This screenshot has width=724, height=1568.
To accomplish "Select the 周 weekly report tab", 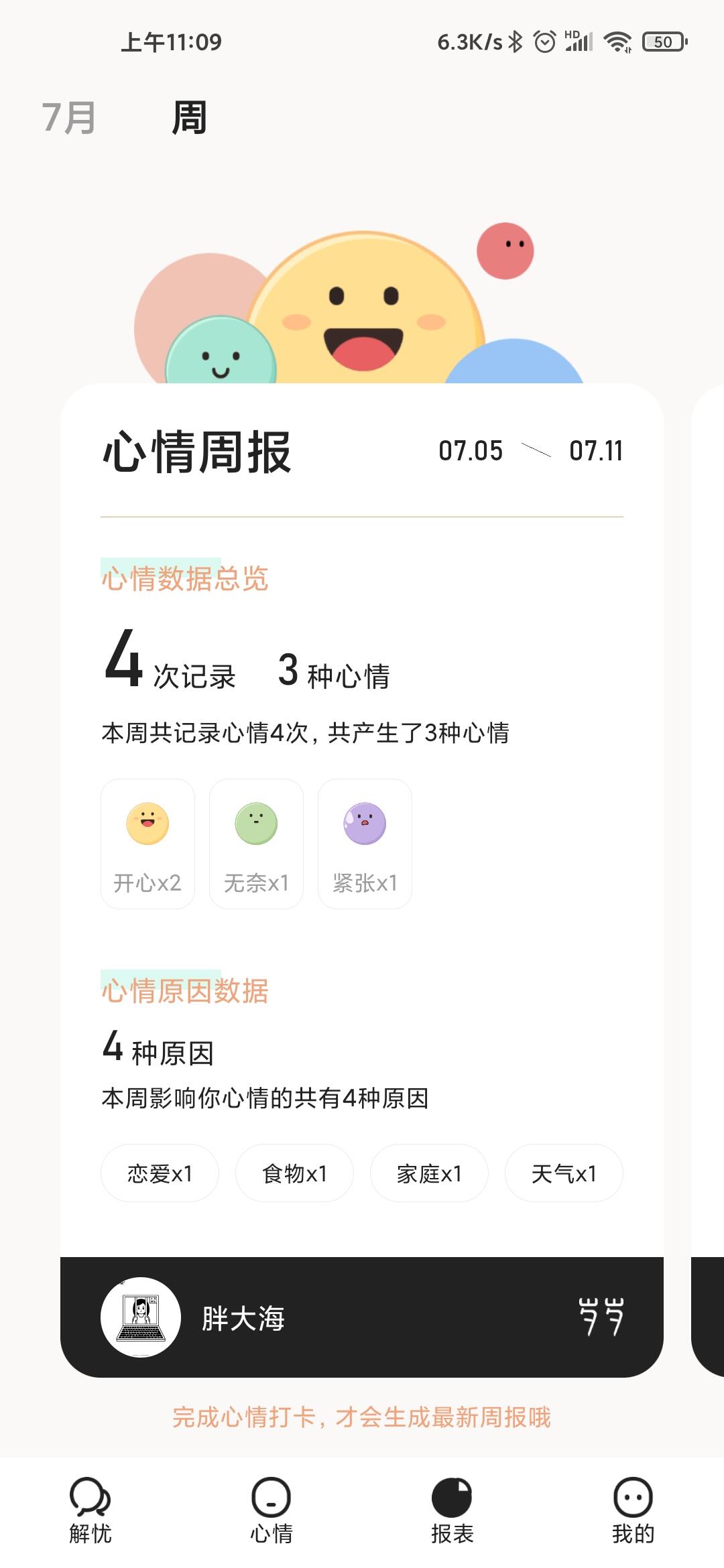I will [x=189, y=118].
